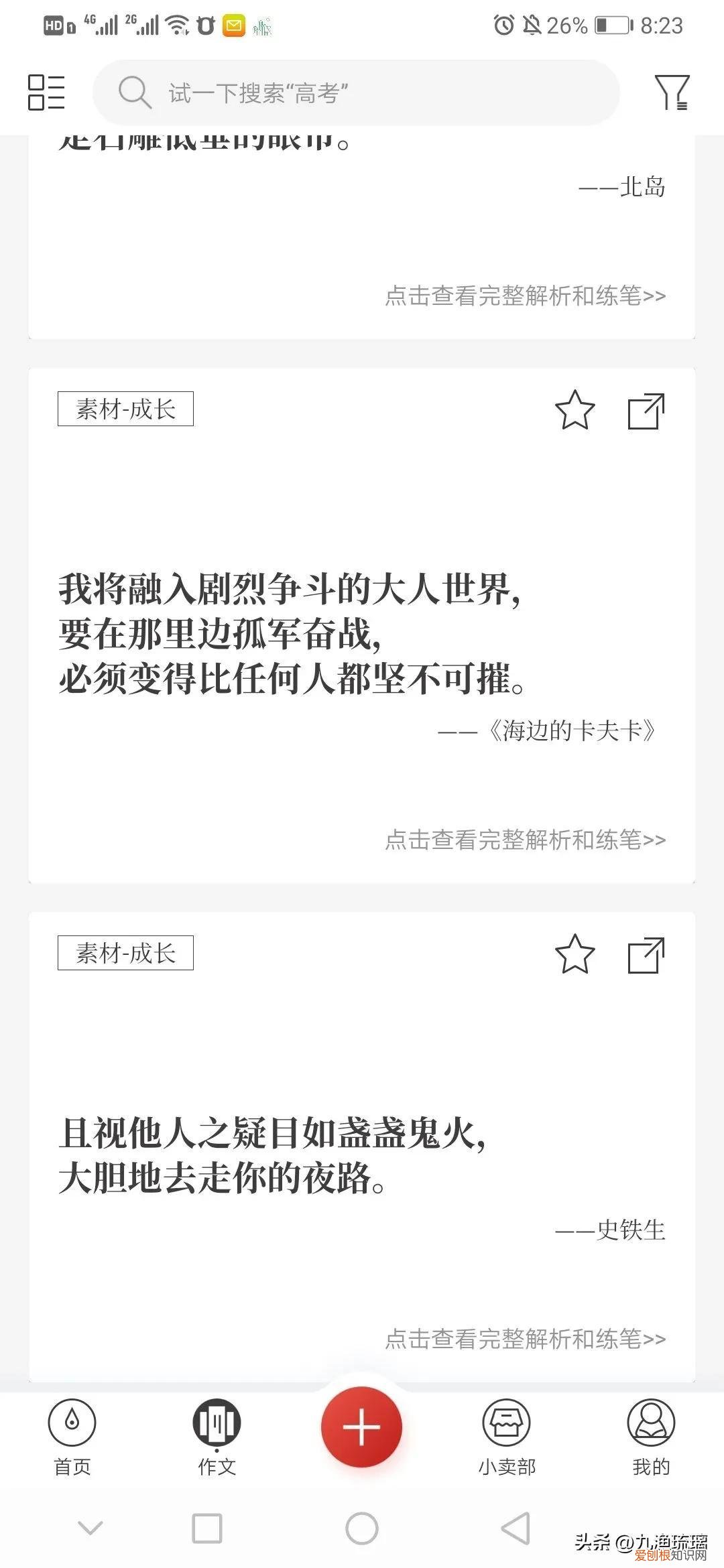Share the Kafka on the Shore quote card
724x1568 pixels.
pyautogui.click(x=646, y=412)
